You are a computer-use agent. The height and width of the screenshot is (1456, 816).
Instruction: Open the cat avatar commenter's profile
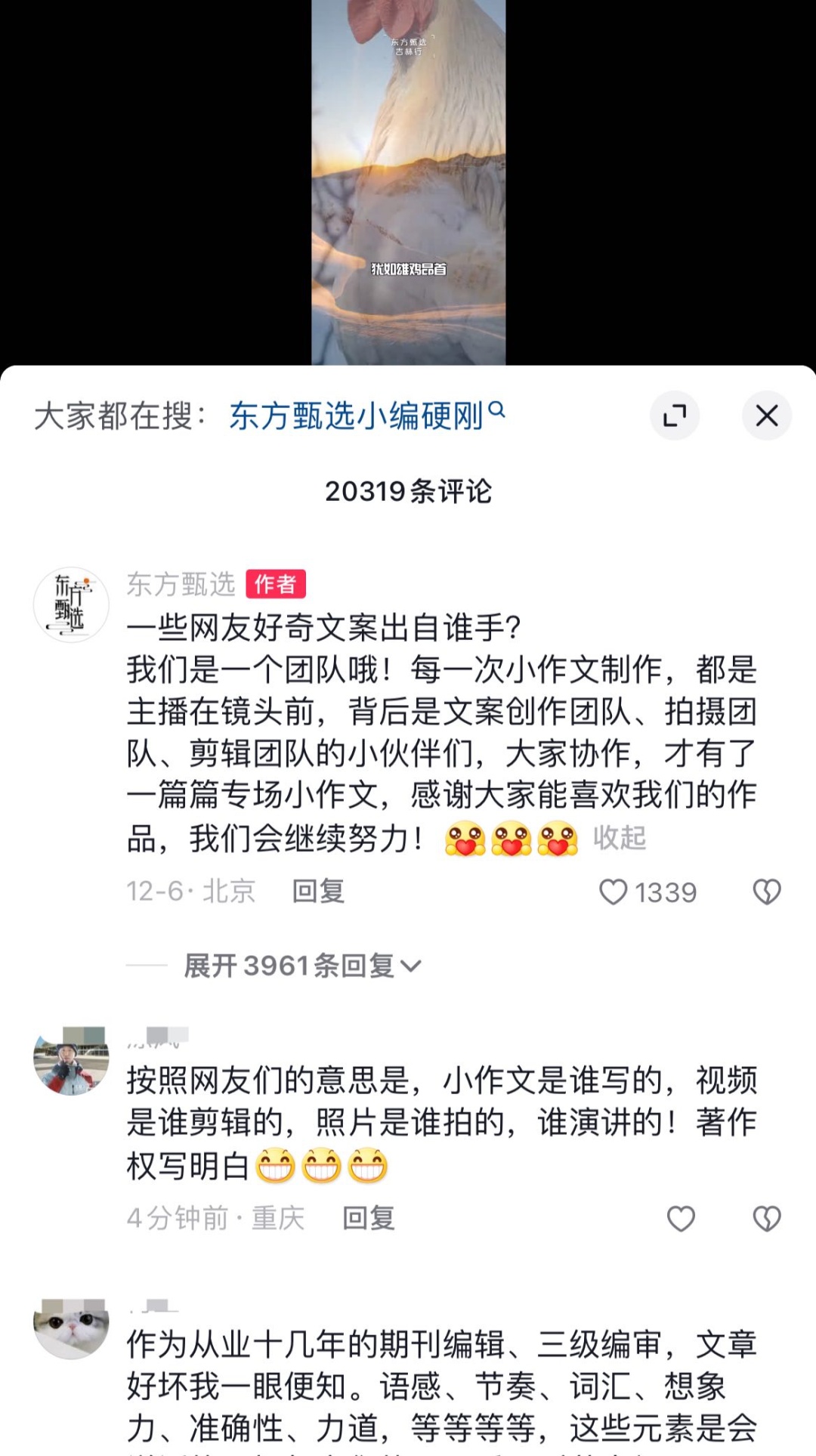(x=71, y=1328)
